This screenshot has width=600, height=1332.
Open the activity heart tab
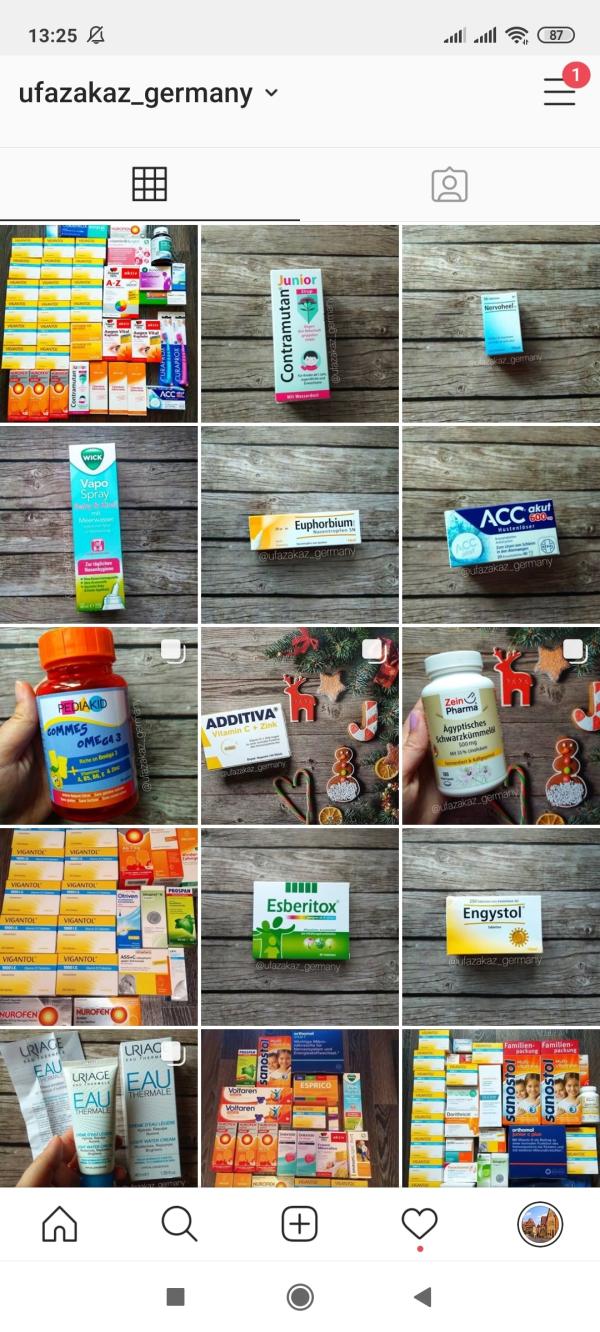tap(420, 1224)
